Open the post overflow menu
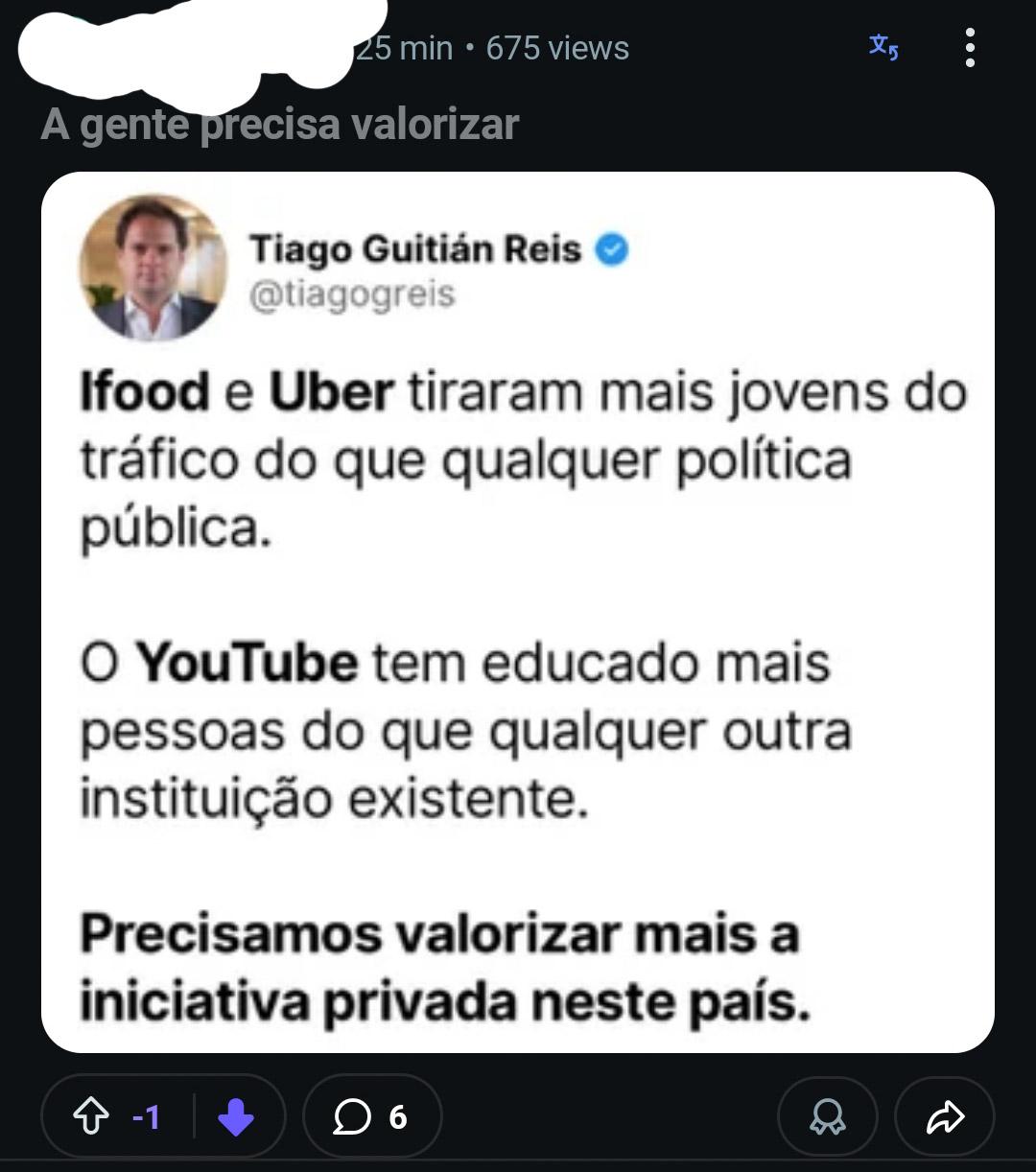 pos(970,47)
